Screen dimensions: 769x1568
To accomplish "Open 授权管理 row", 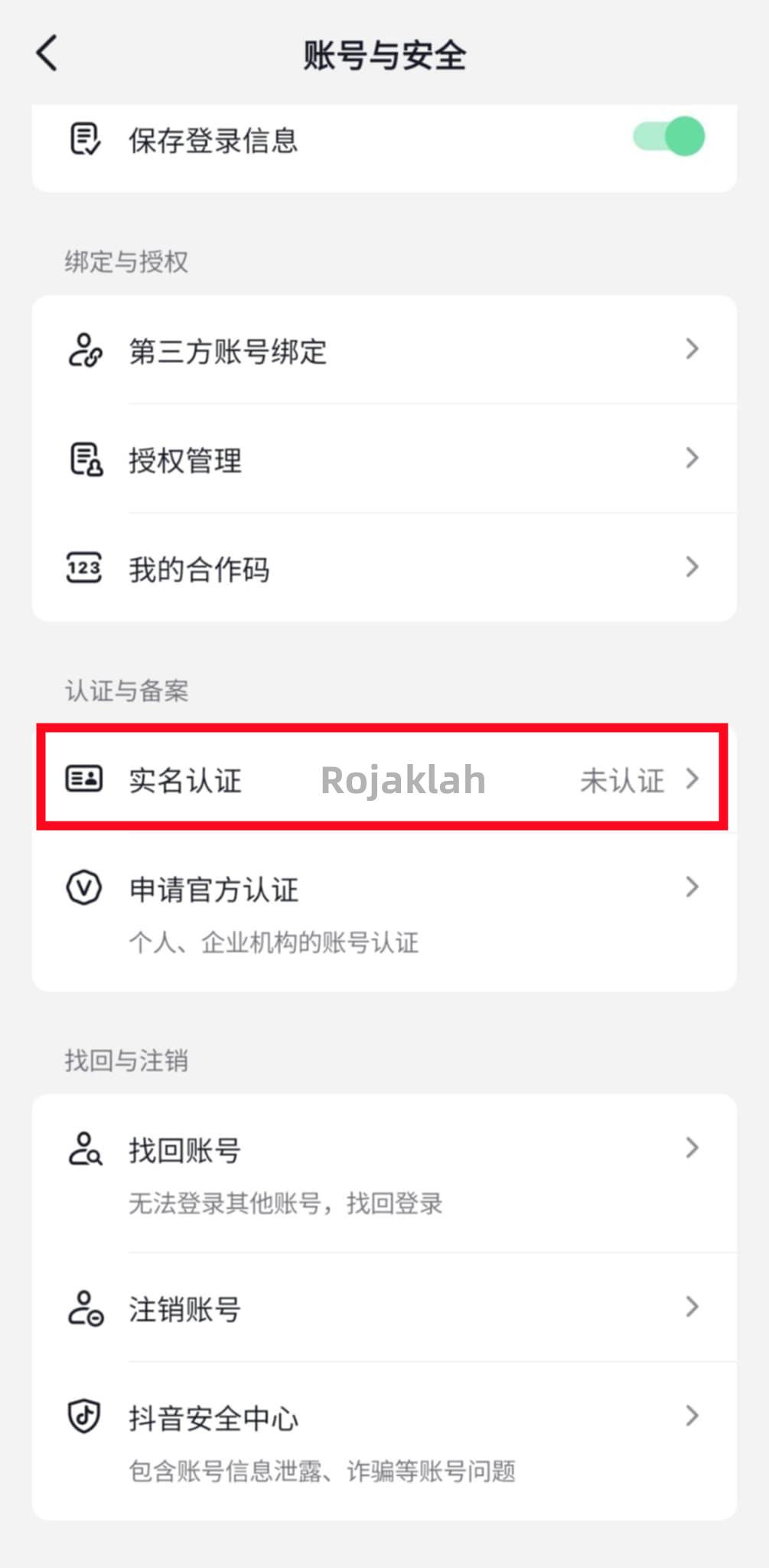I will 383,459.
